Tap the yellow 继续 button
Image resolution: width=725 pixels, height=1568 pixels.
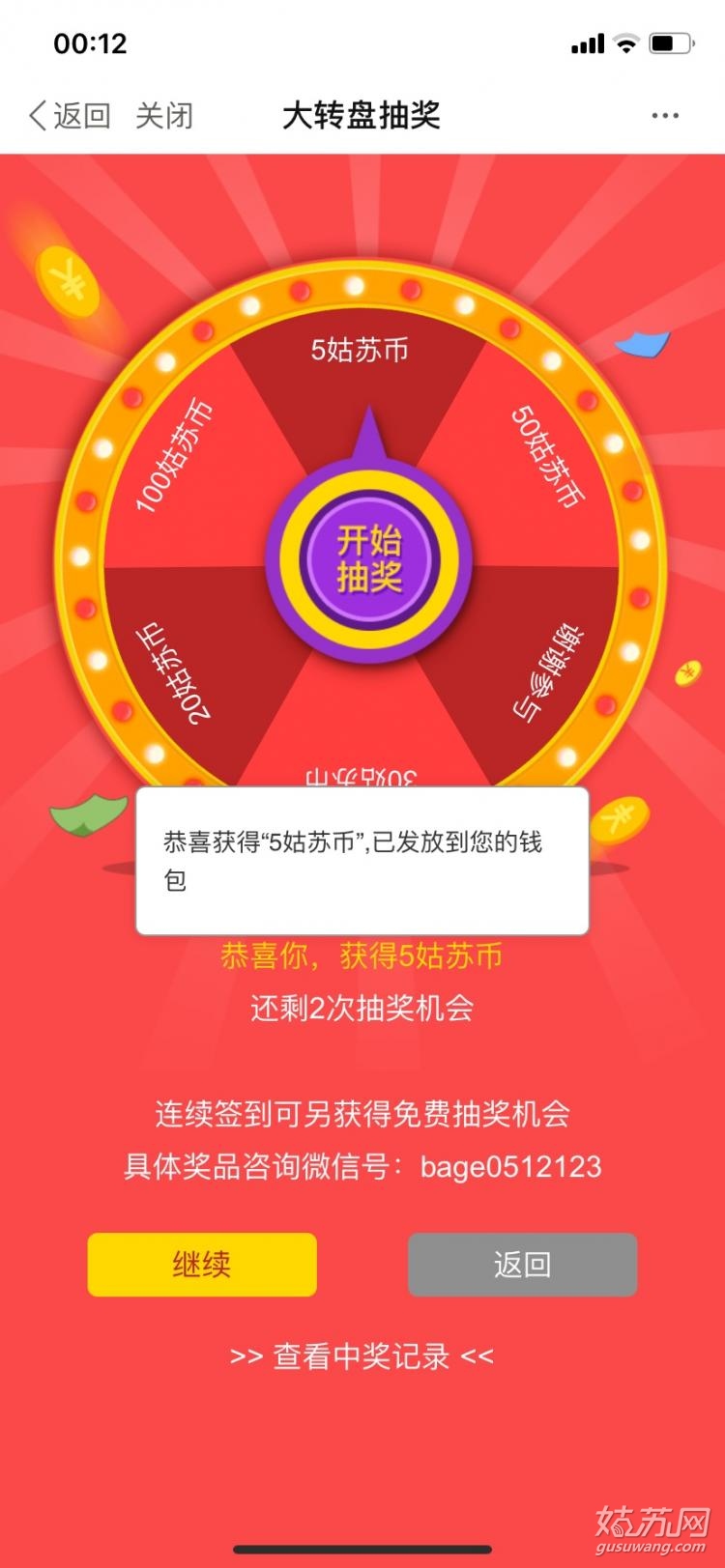click(x=202, y=1264)
